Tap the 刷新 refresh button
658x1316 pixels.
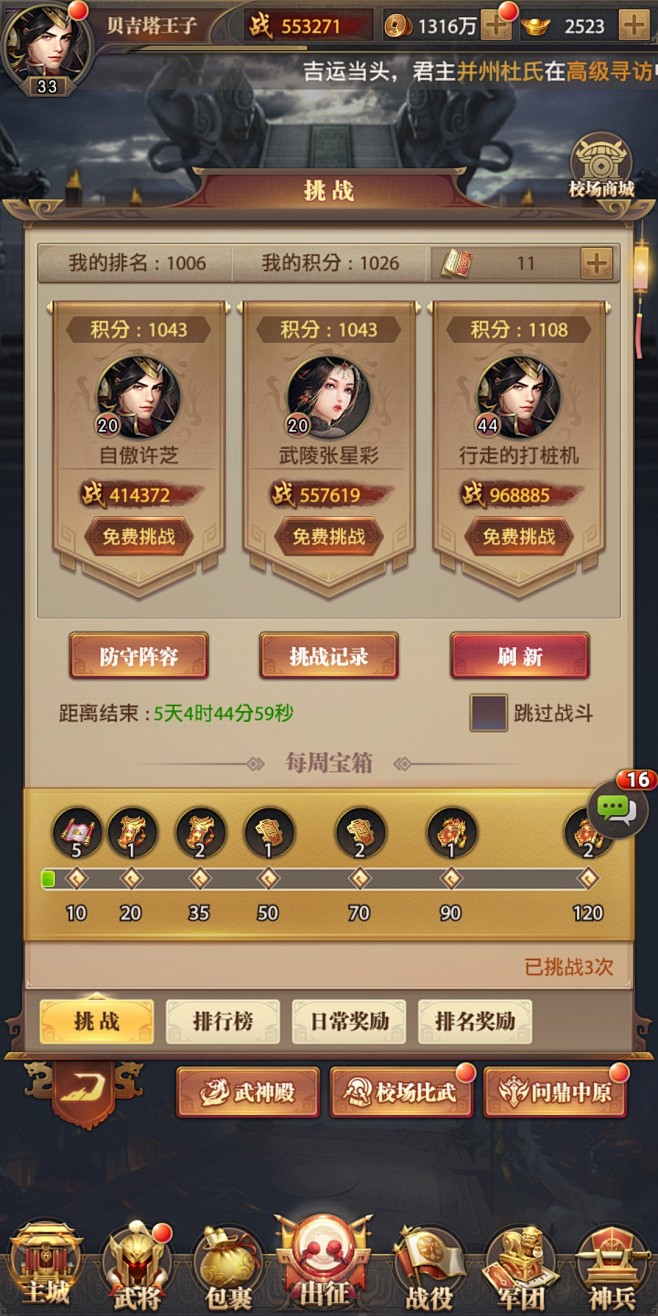click(519, 656)
